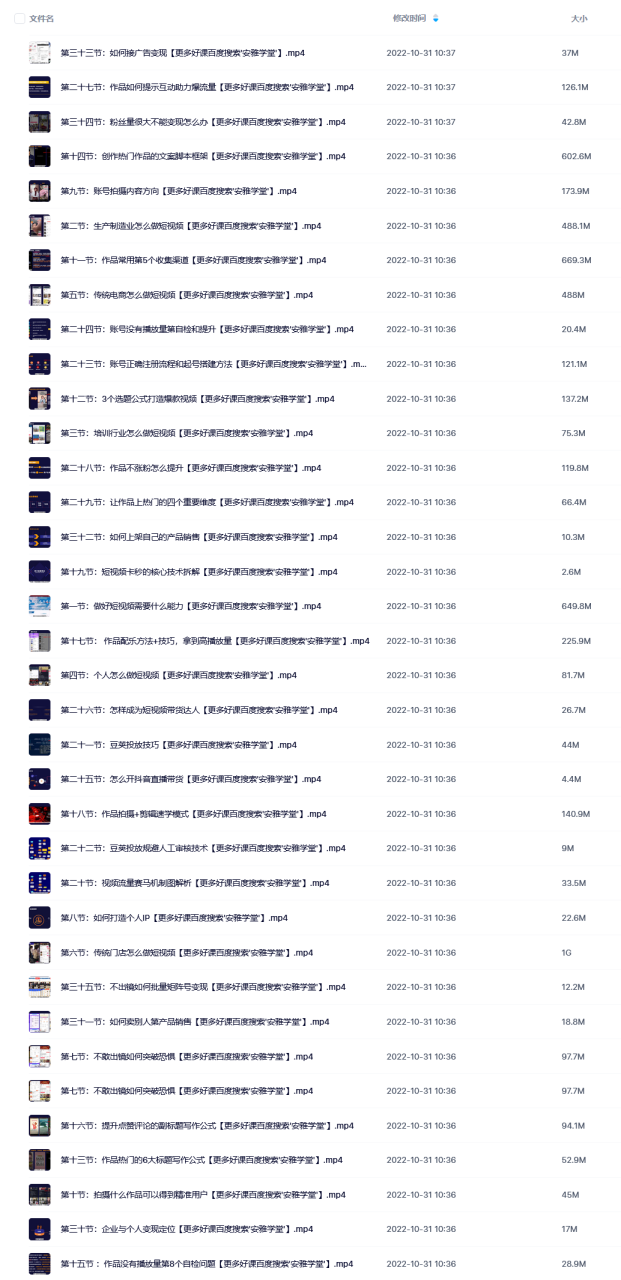Open 第六节 传统门店怎么做短视频
The width and height of the screenshot is (621, 1280).
click(186, 953)
